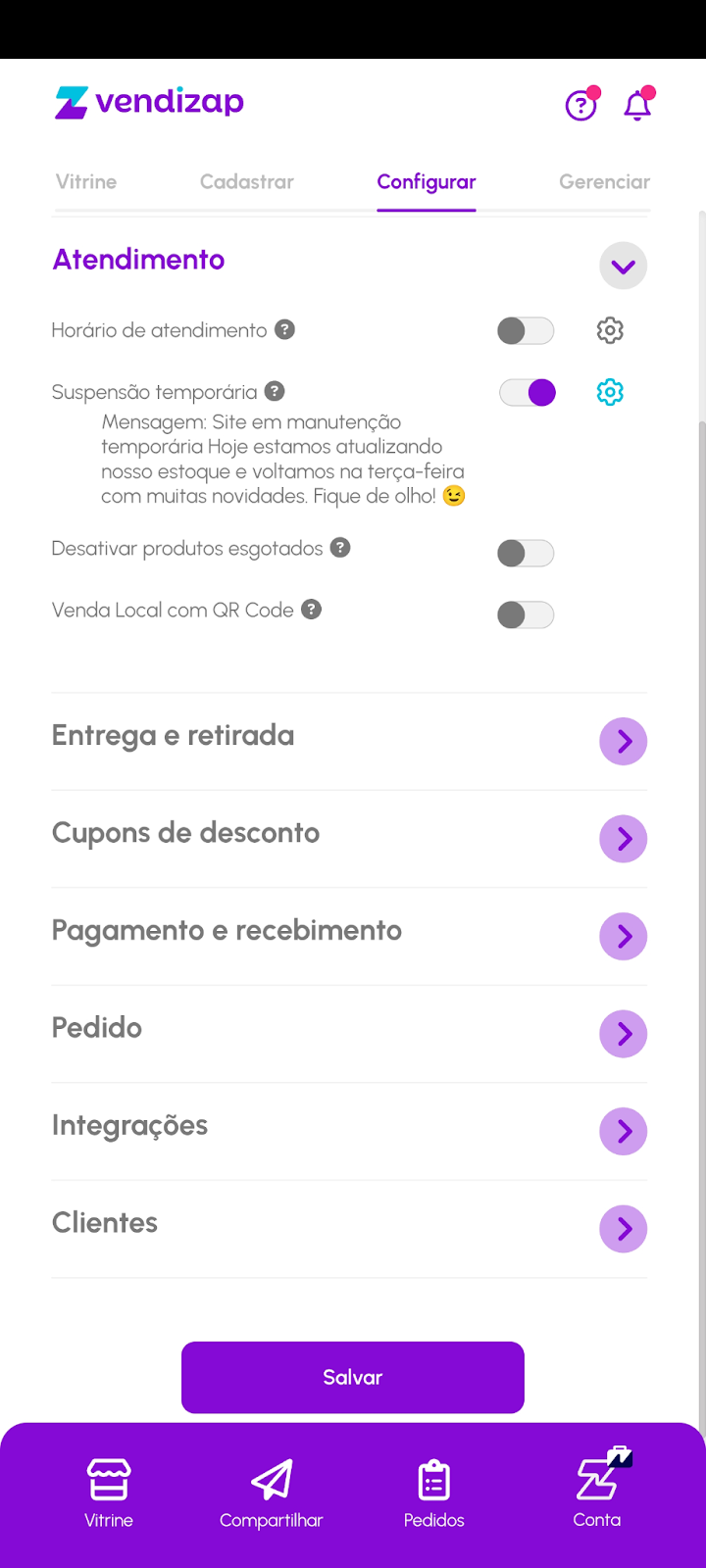Expand Entrega e retirada section
706x1568 pixels.
(623, 742)
